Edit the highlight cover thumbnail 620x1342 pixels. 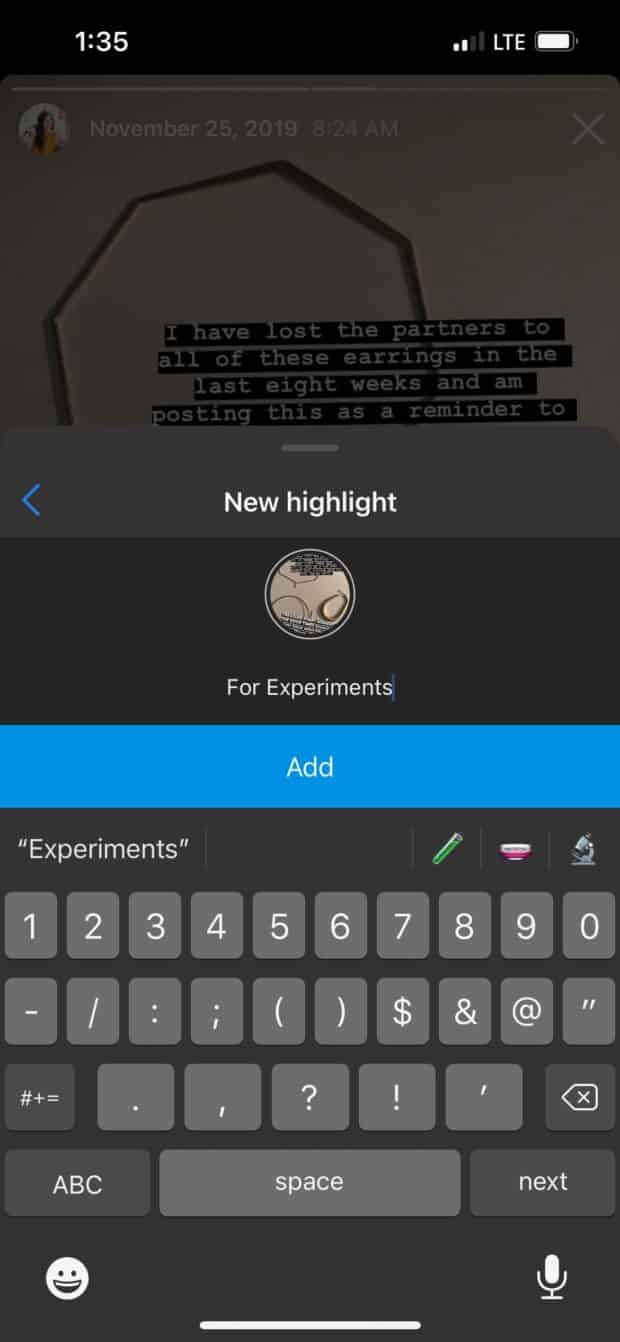tap(310, 594)
